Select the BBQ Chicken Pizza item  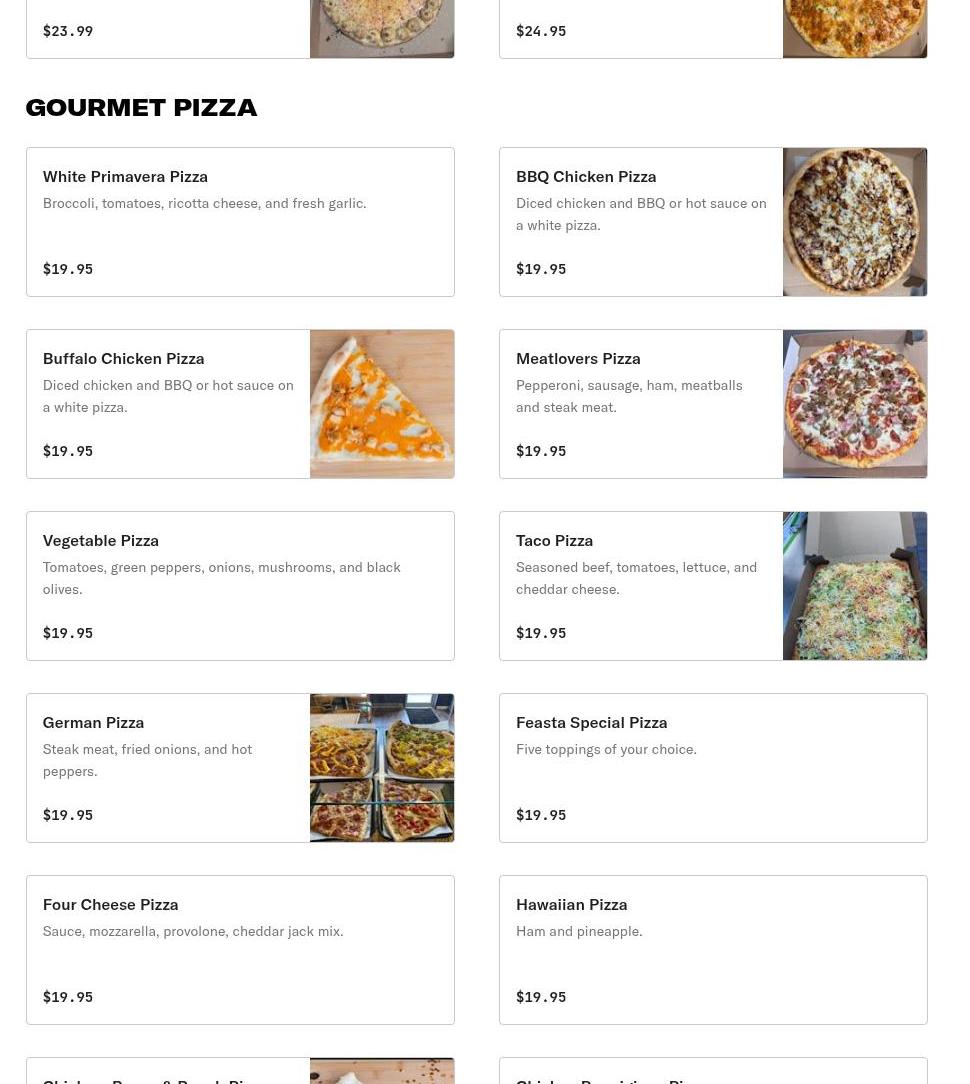click(x=713, y=222)
